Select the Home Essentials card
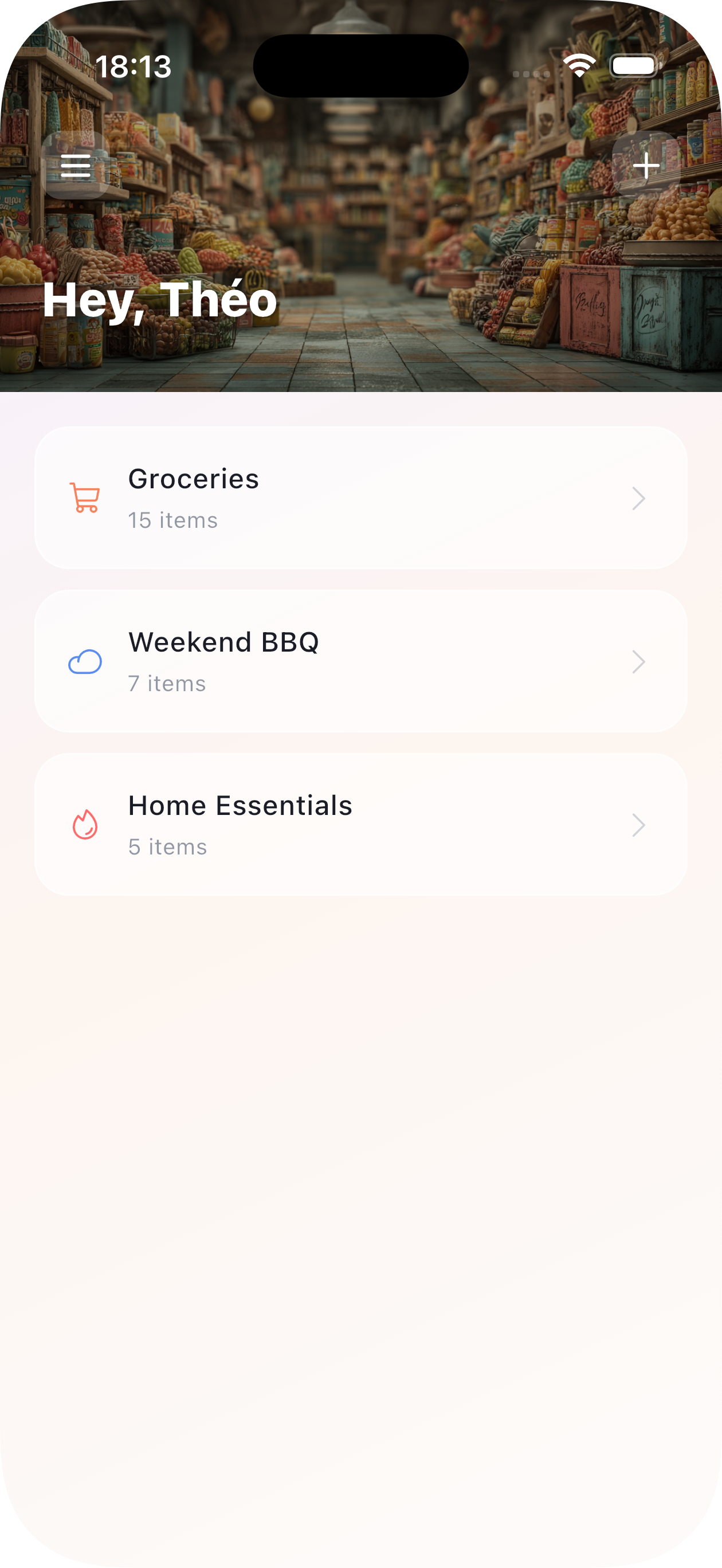This screenshot has width=722, height=1568. pyautogui.click(x=361, y=825)
